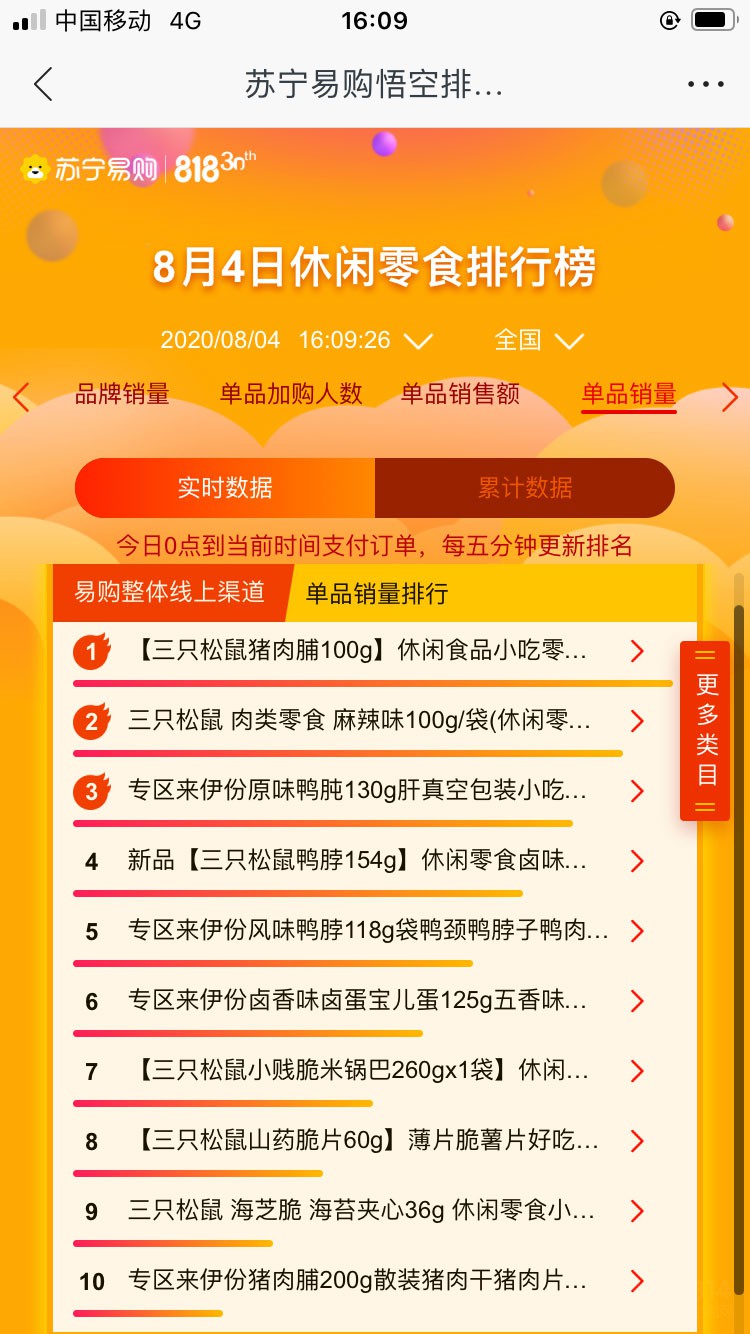Select the 单品销售额 tab
The height and width of the screenshot is (1334, 750).
click(x=460, y=394)
